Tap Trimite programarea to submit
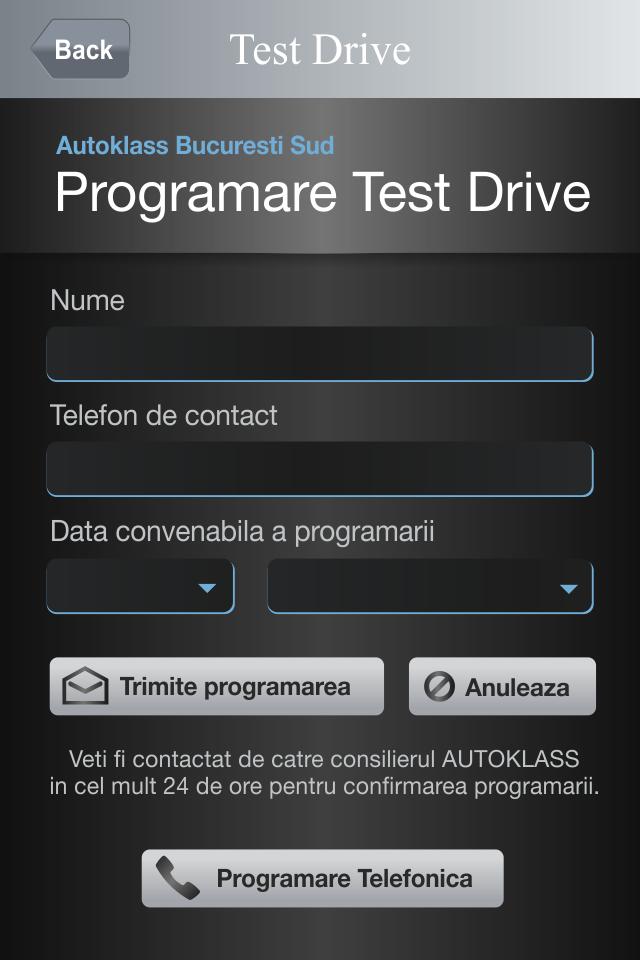The height and width of the screenshot is (960, 640). click(216, 687)
